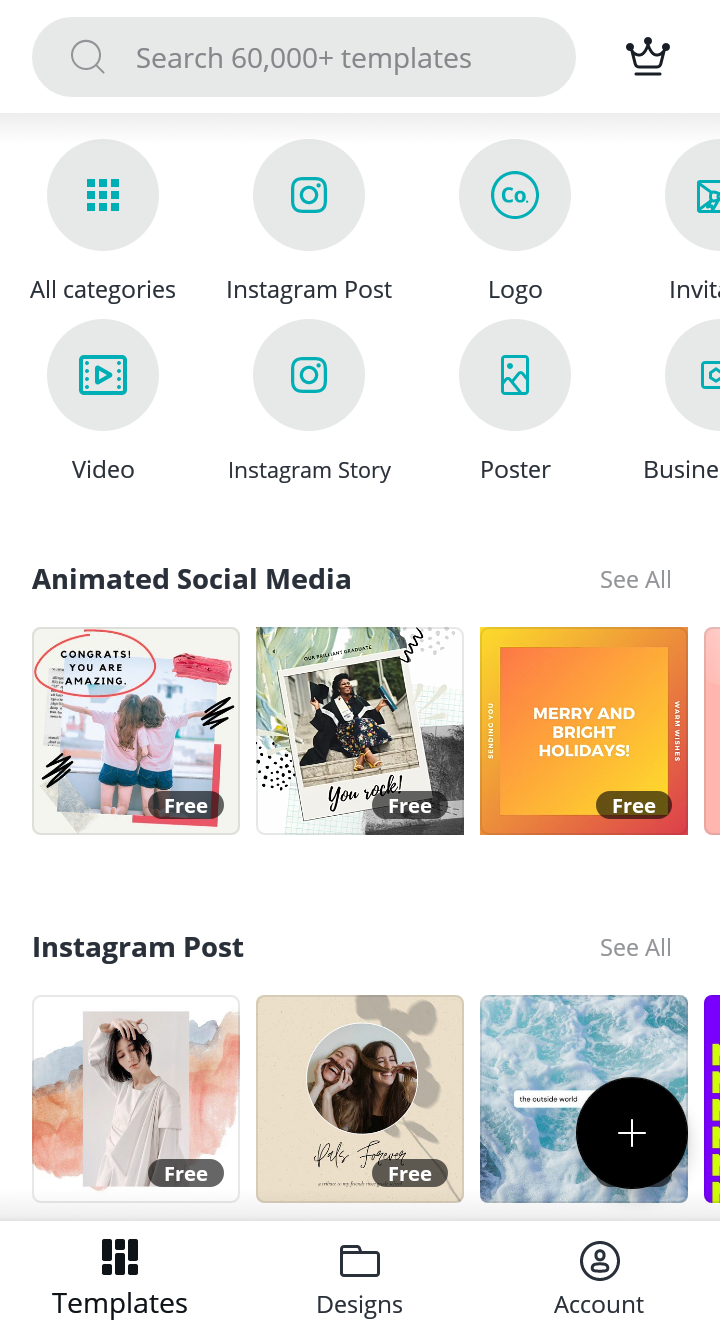This screenshot has height=1327, width=720.
Task: Open the Poster category
Action: click(515, 375)
